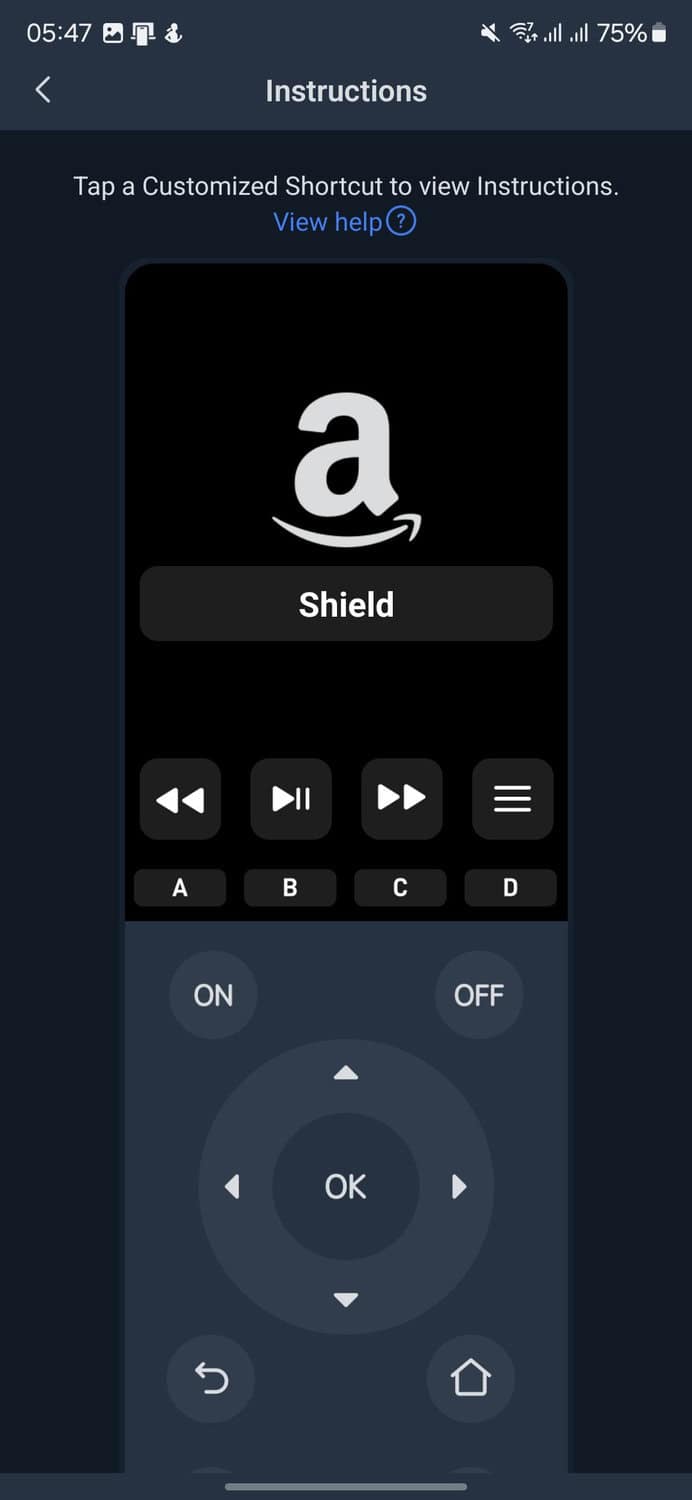
Task: Open the View help link
Action: point(345,221)
